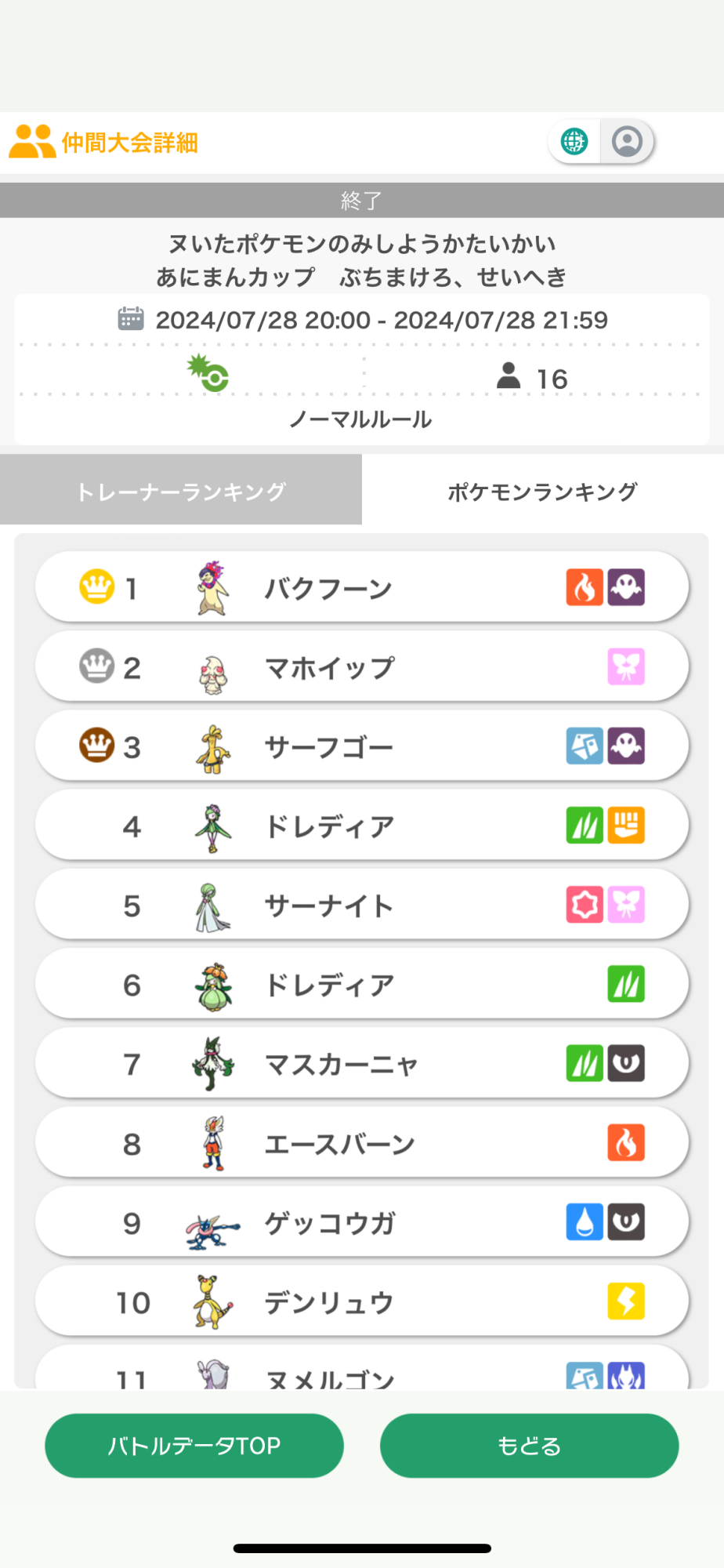This screenshot has height=1568, width=724.
Task: Select the ポケモンランキング tab
Action: pos(542,492)
